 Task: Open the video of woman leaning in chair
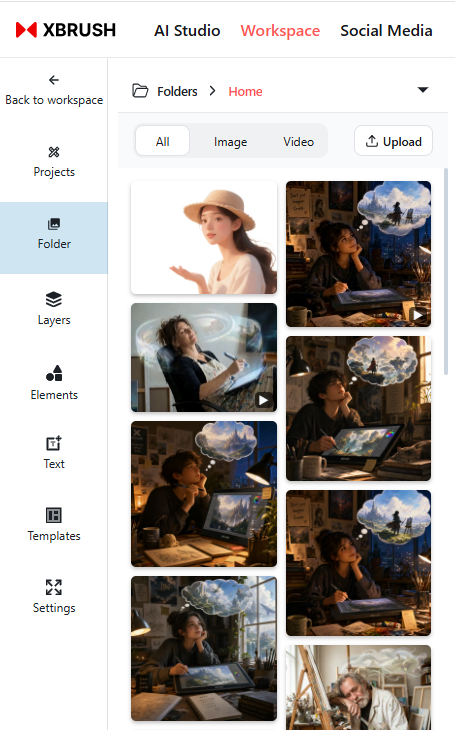point(204,358)
